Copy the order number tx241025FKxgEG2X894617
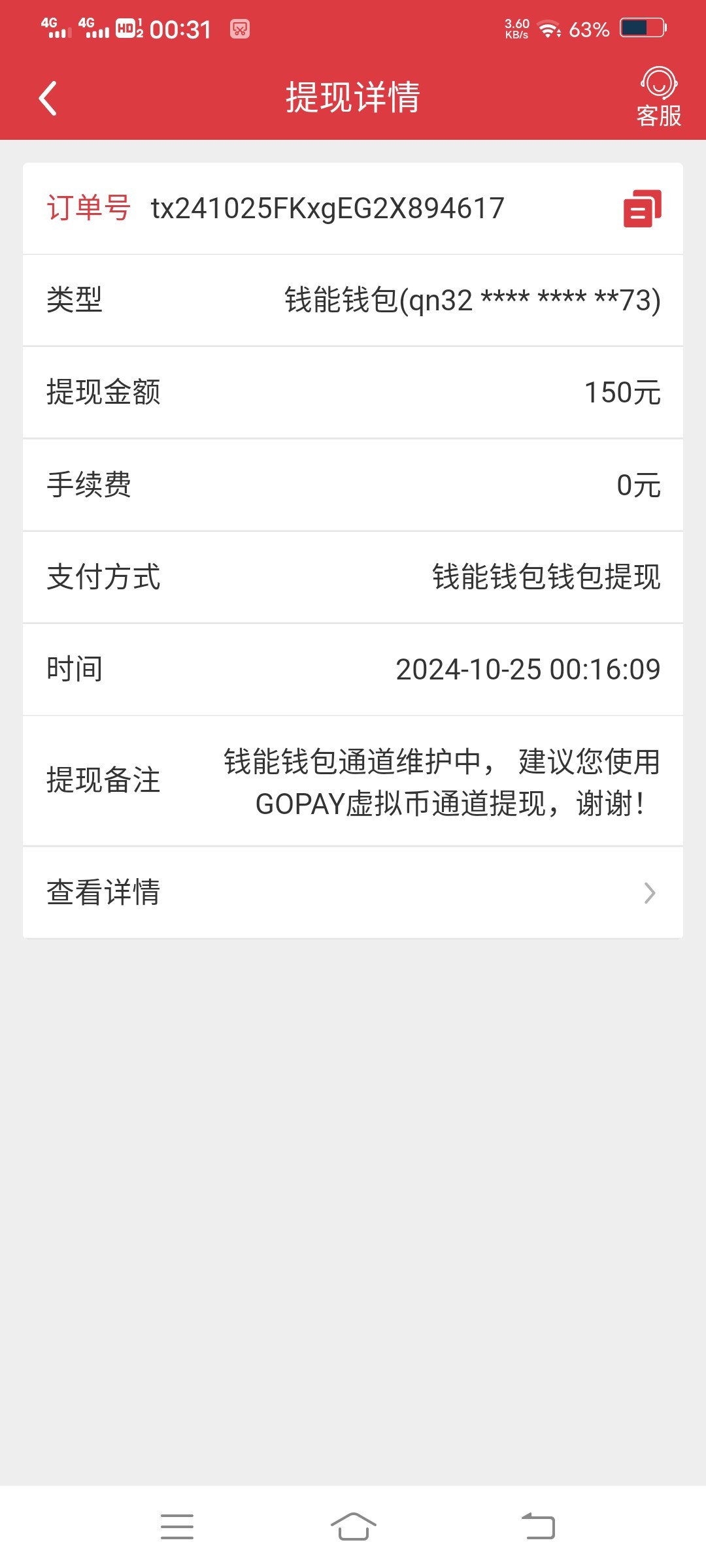 642,208
